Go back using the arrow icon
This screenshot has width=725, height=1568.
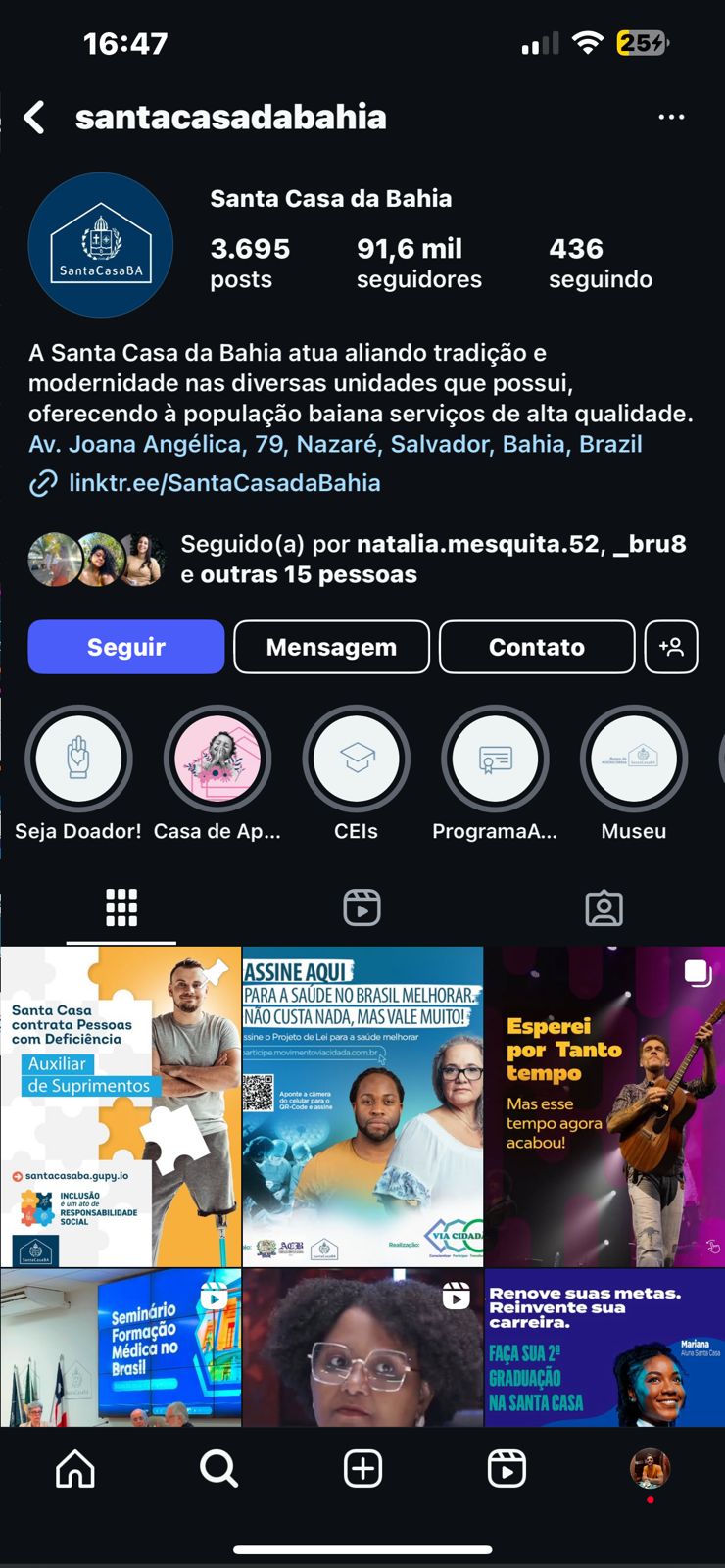(35, 118)
